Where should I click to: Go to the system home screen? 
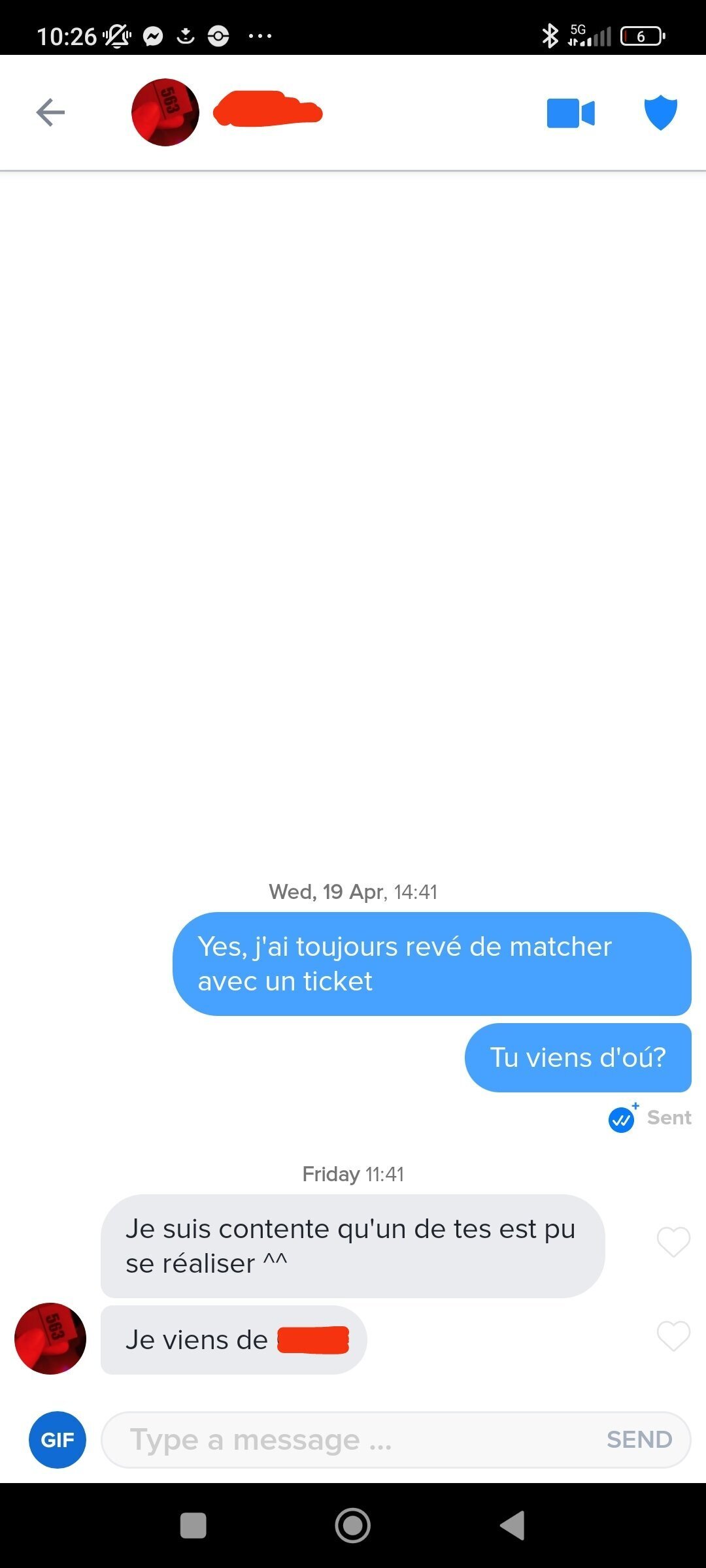click(353, 1526)
